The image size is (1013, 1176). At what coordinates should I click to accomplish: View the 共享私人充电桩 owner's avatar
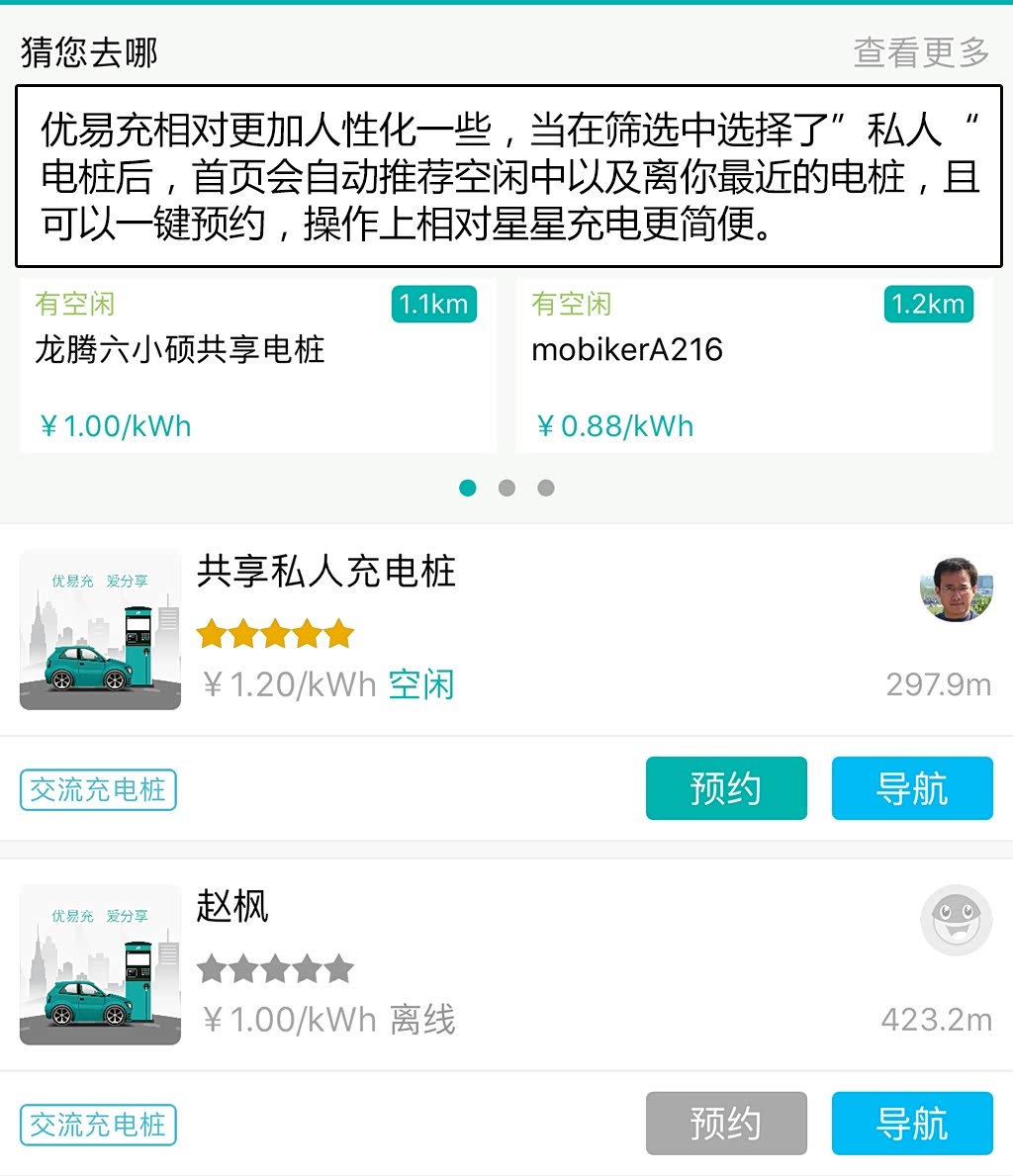pos(956,590)
